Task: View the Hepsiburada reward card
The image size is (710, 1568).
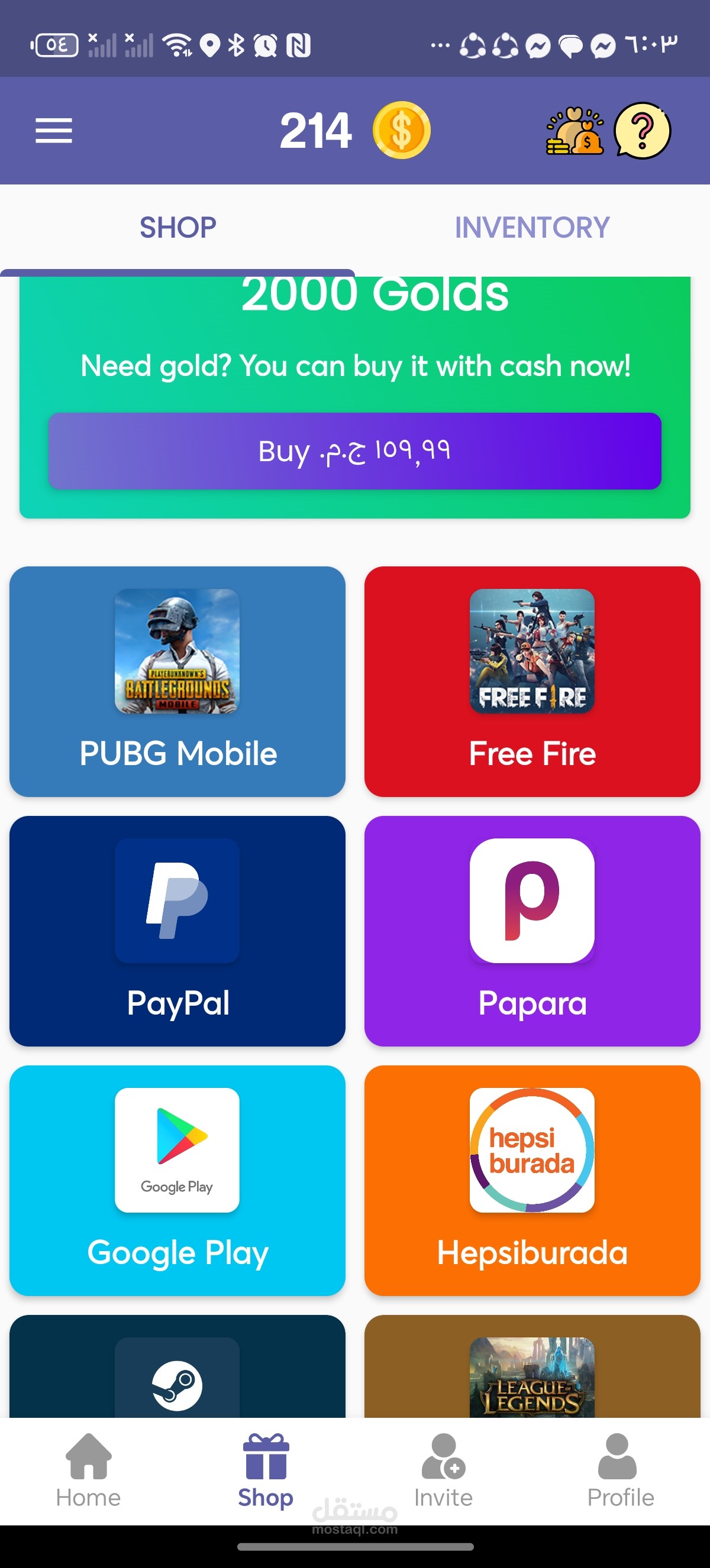Action: (531, 1180)
